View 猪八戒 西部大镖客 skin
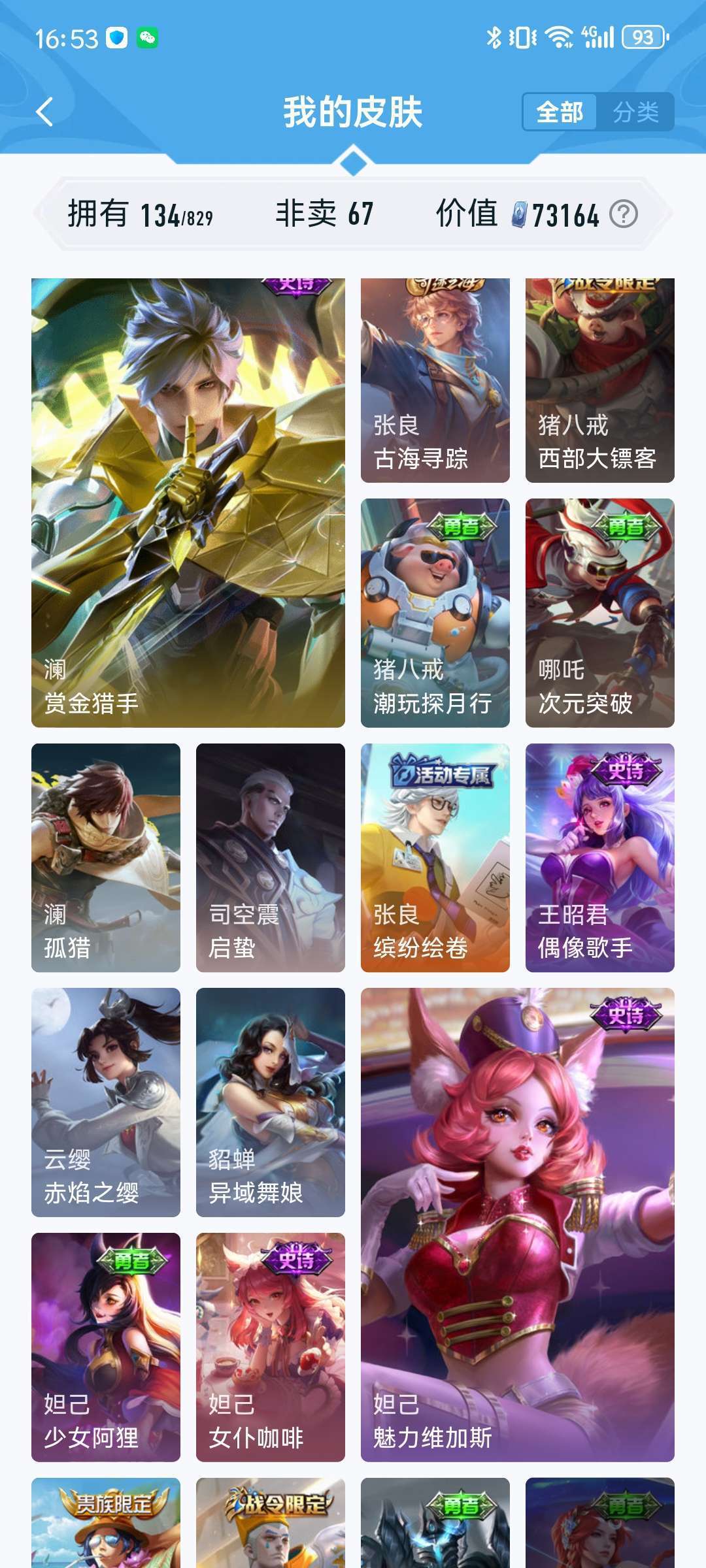The height and width of the screenshot is (1568, 706). pos(600,381)
